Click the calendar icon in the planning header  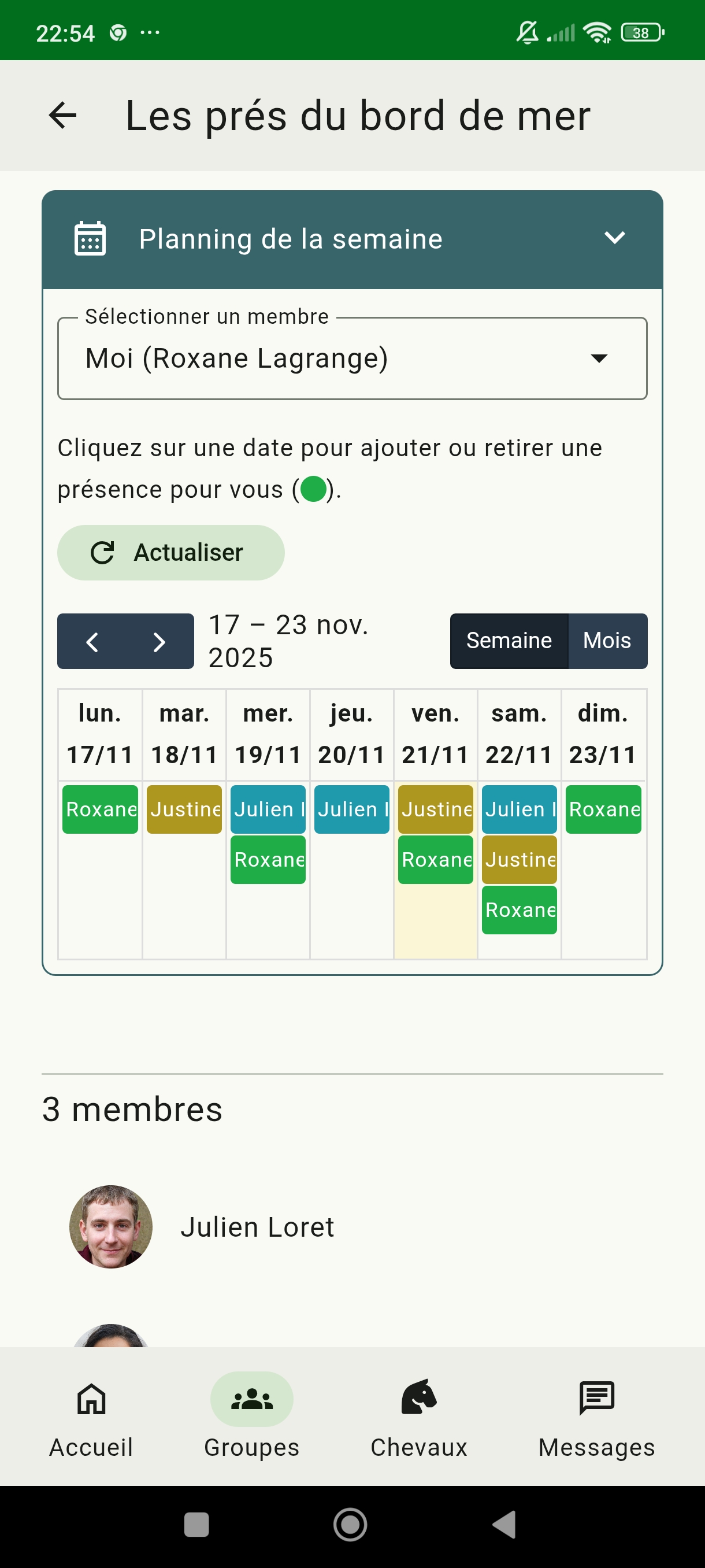tap(90, 238)
